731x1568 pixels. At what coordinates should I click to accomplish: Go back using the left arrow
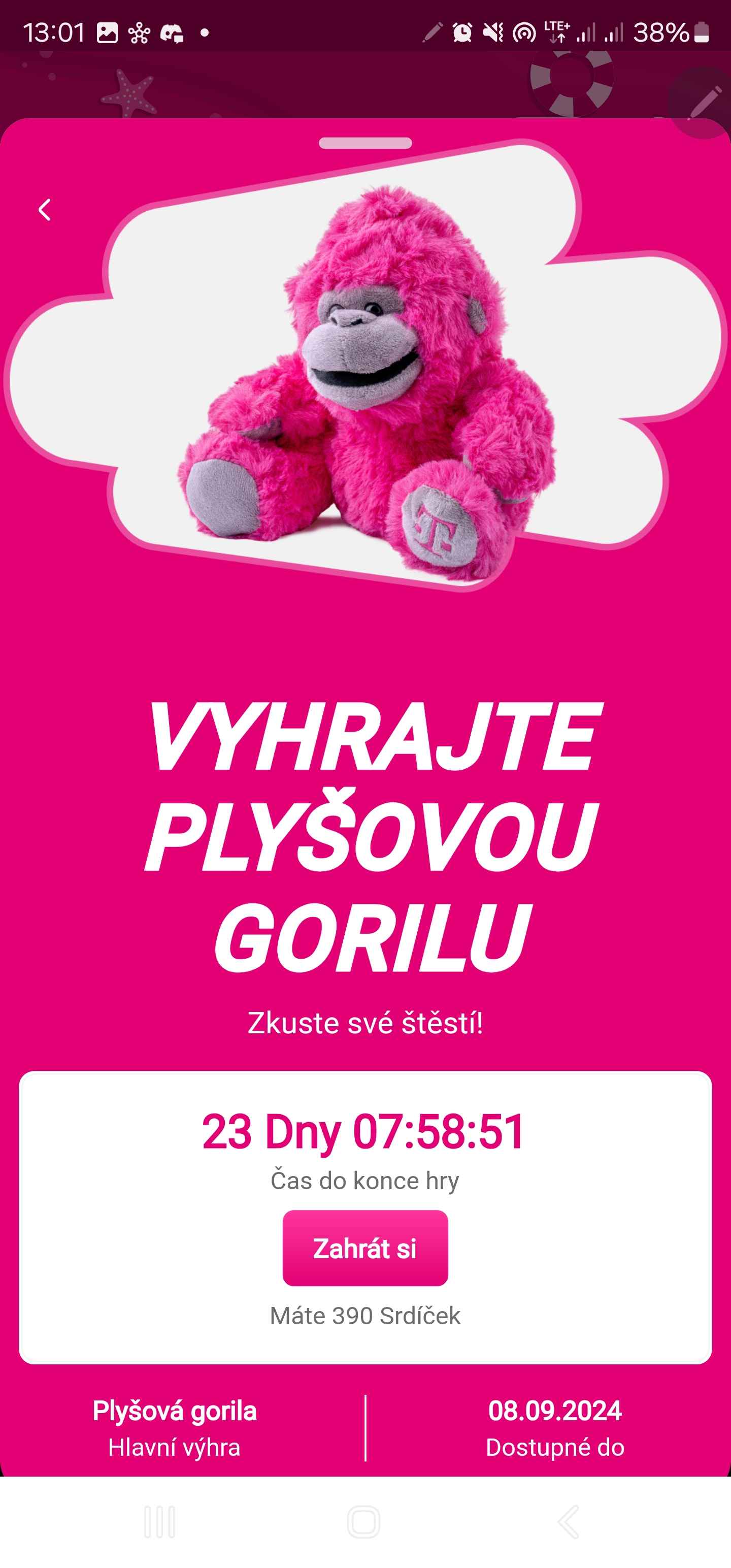45,210
